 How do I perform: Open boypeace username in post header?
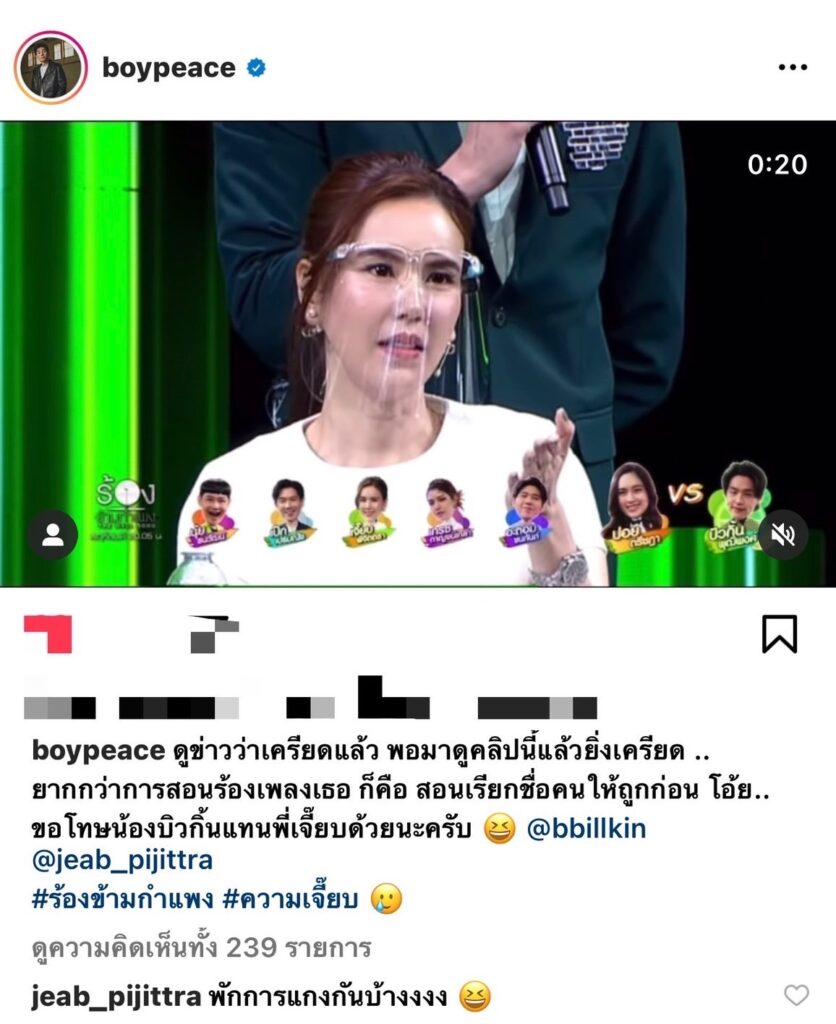[169, 68]
